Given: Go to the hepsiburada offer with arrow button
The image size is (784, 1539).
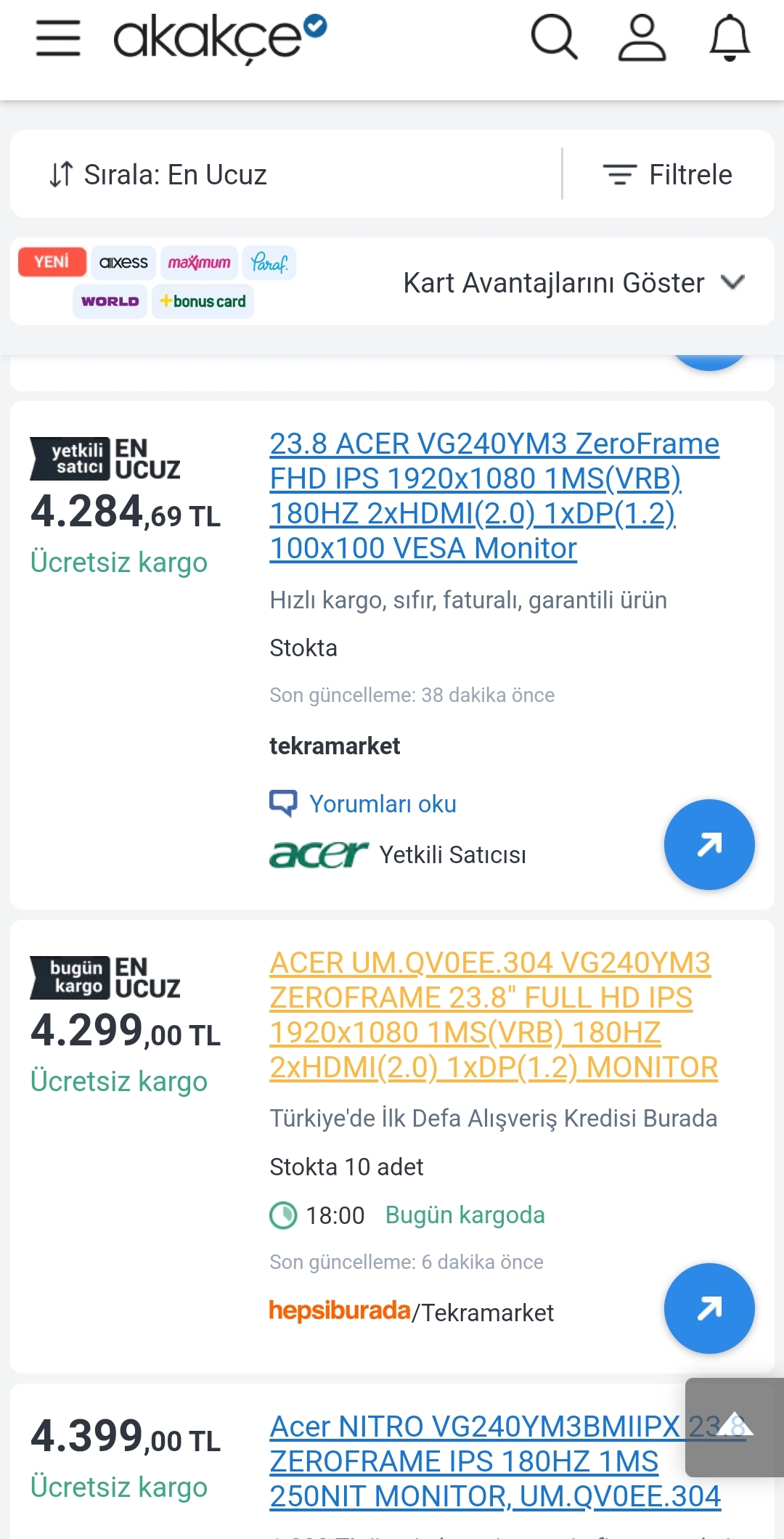Looking at the screenshot, I should [709, 1309].
